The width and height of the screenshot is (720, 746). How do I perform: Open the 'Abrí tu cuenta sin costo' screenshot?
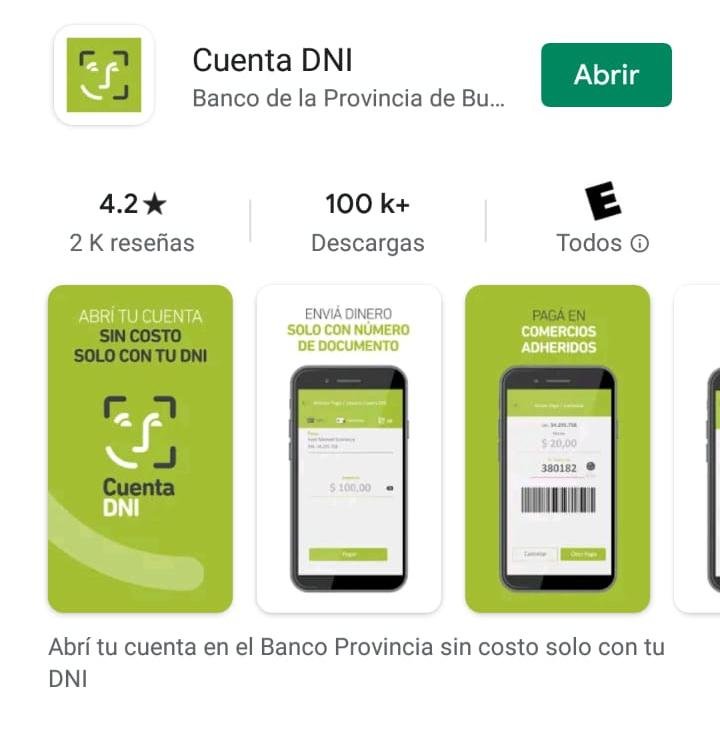(x=140, y=449)
